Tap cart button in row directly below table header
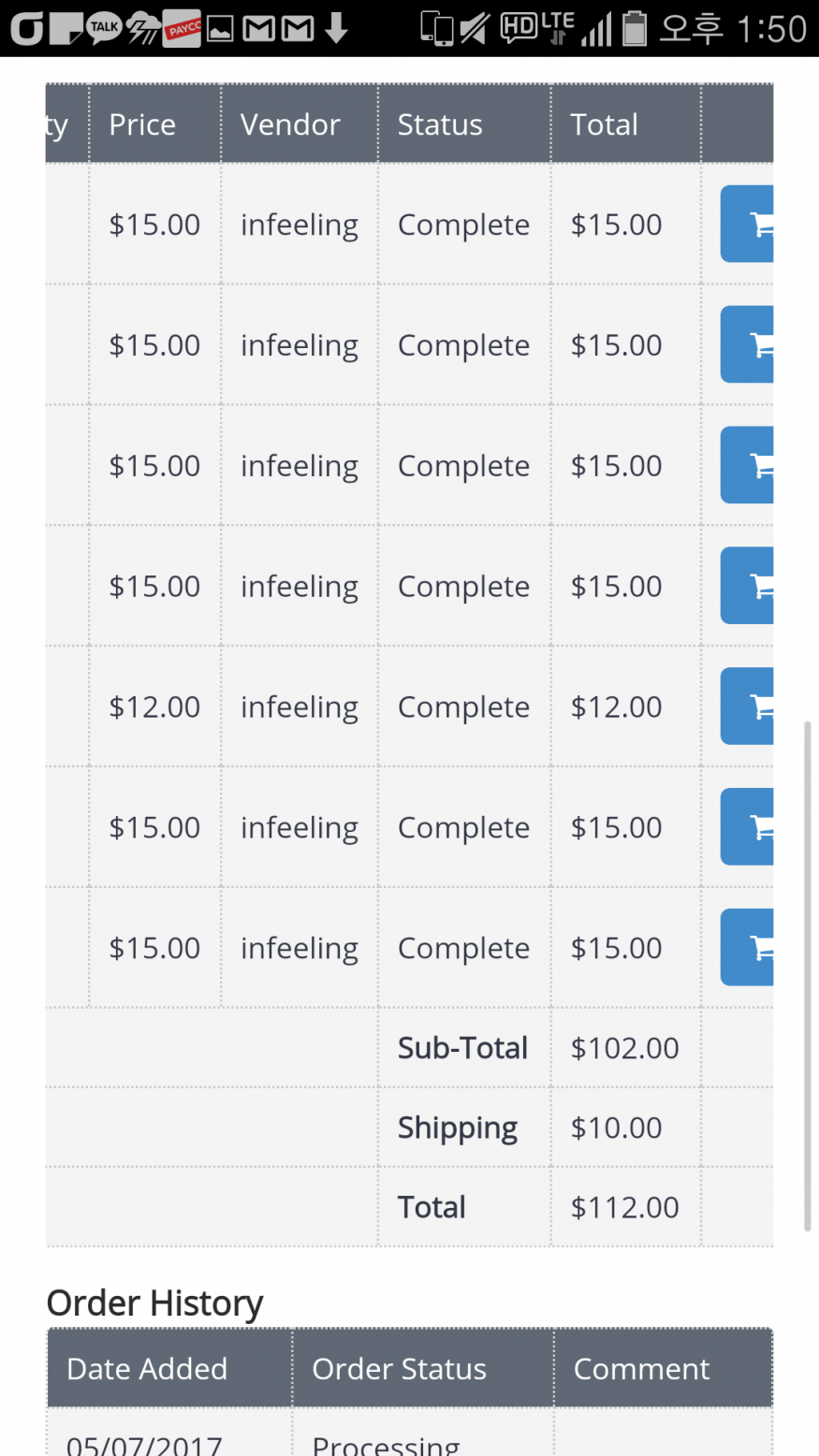Image resolution: width=819 pixels, height=1456 pixels. click(x=747, y=224)
